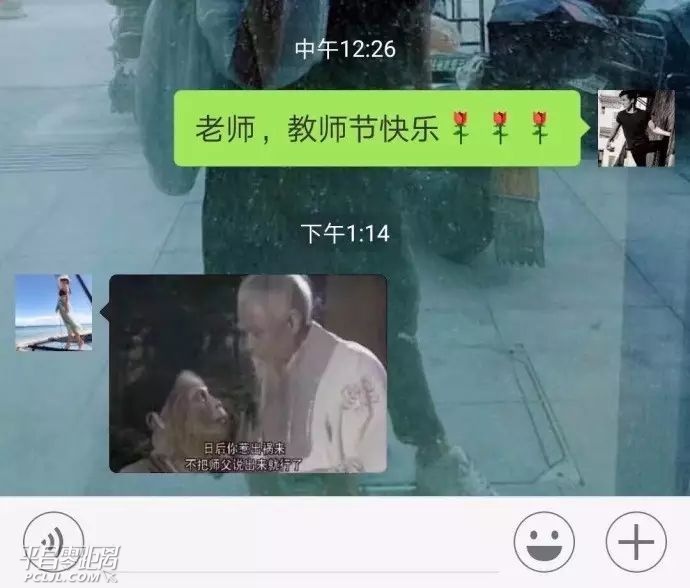View the received image message
The height and width of the screenshot is (588, 690).
(x=247, y=373)
